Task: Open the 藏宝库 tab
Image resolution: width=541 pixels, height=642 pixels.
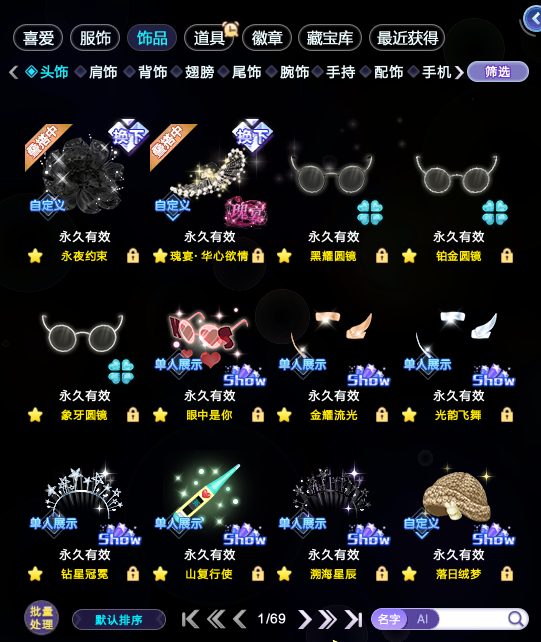Action: pos(330,38)
